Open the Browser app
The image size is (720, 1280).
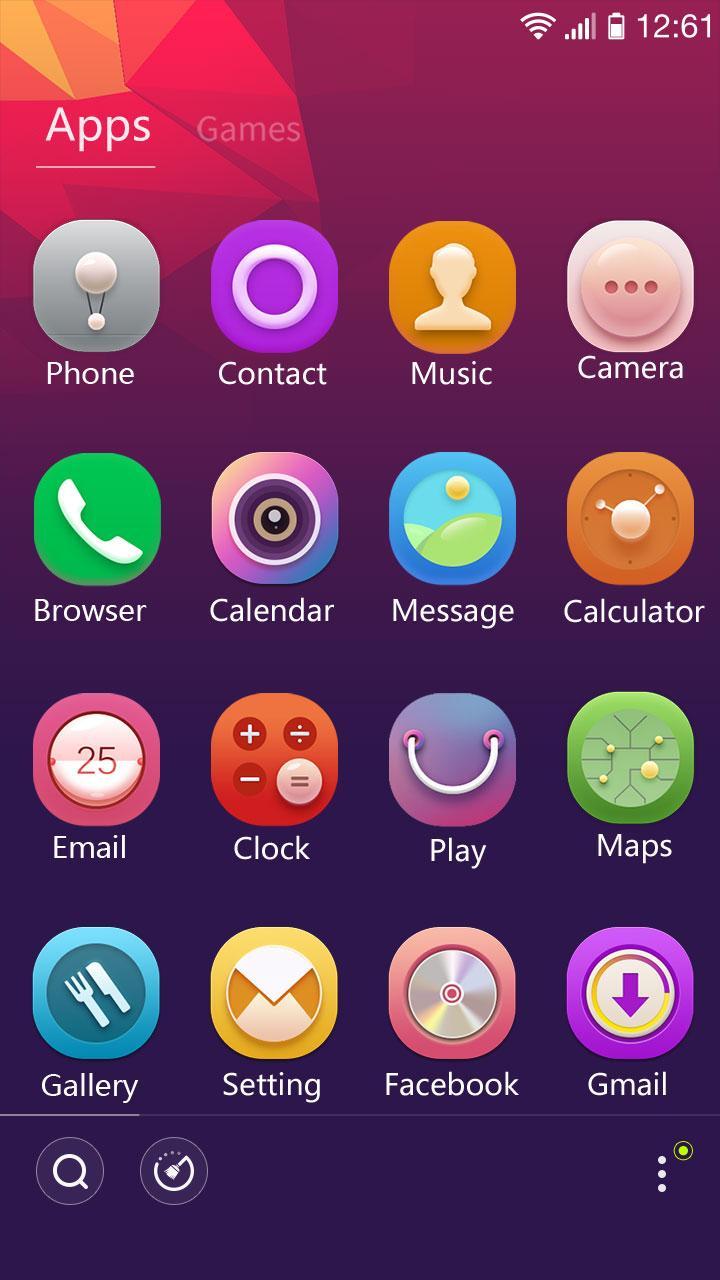tap(97, 519)
